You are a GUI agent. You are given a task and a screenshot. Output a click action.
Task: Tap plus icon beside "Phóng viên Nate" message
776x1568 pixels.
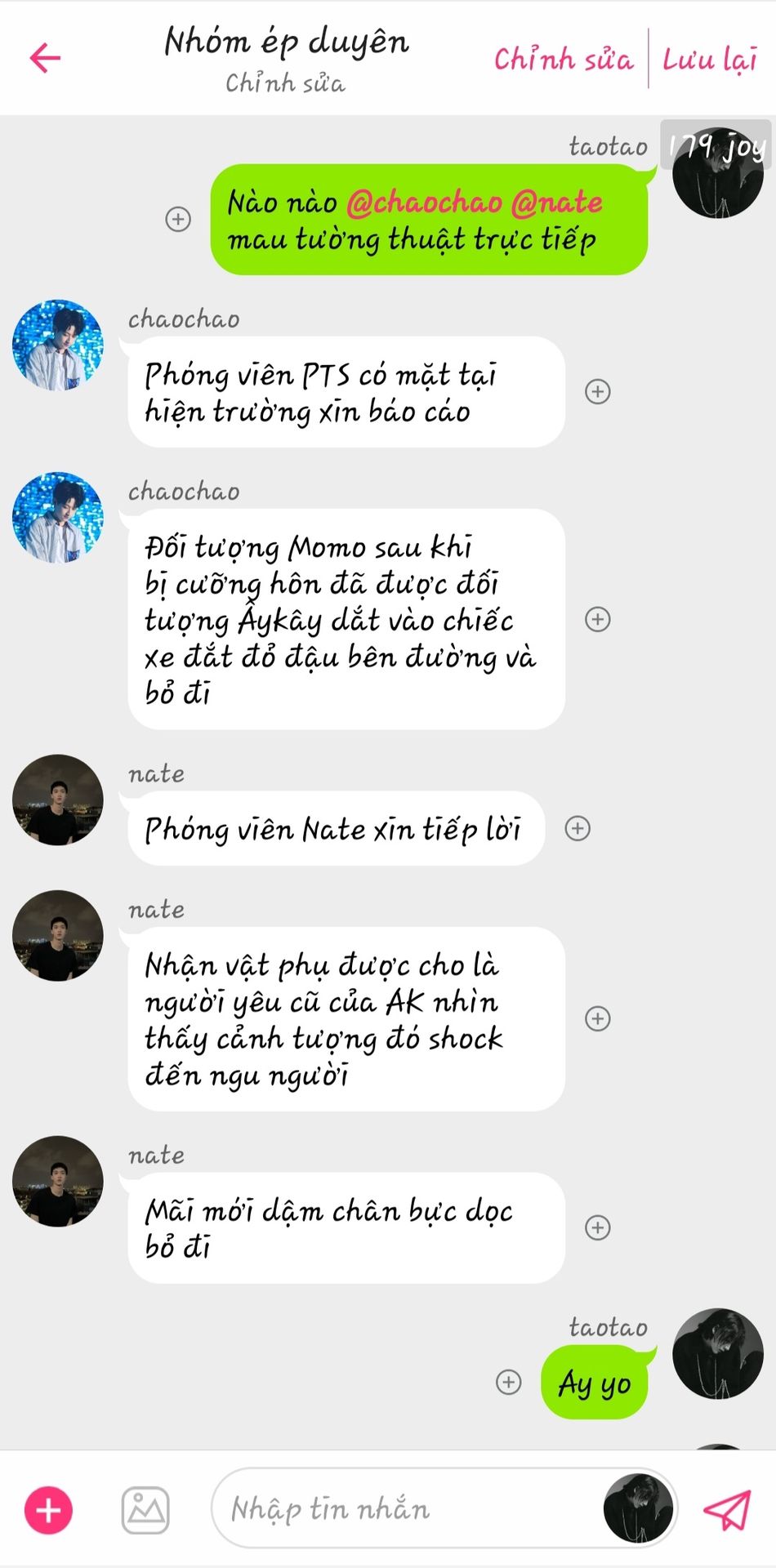pyautogui.click(x=578, y=828)
